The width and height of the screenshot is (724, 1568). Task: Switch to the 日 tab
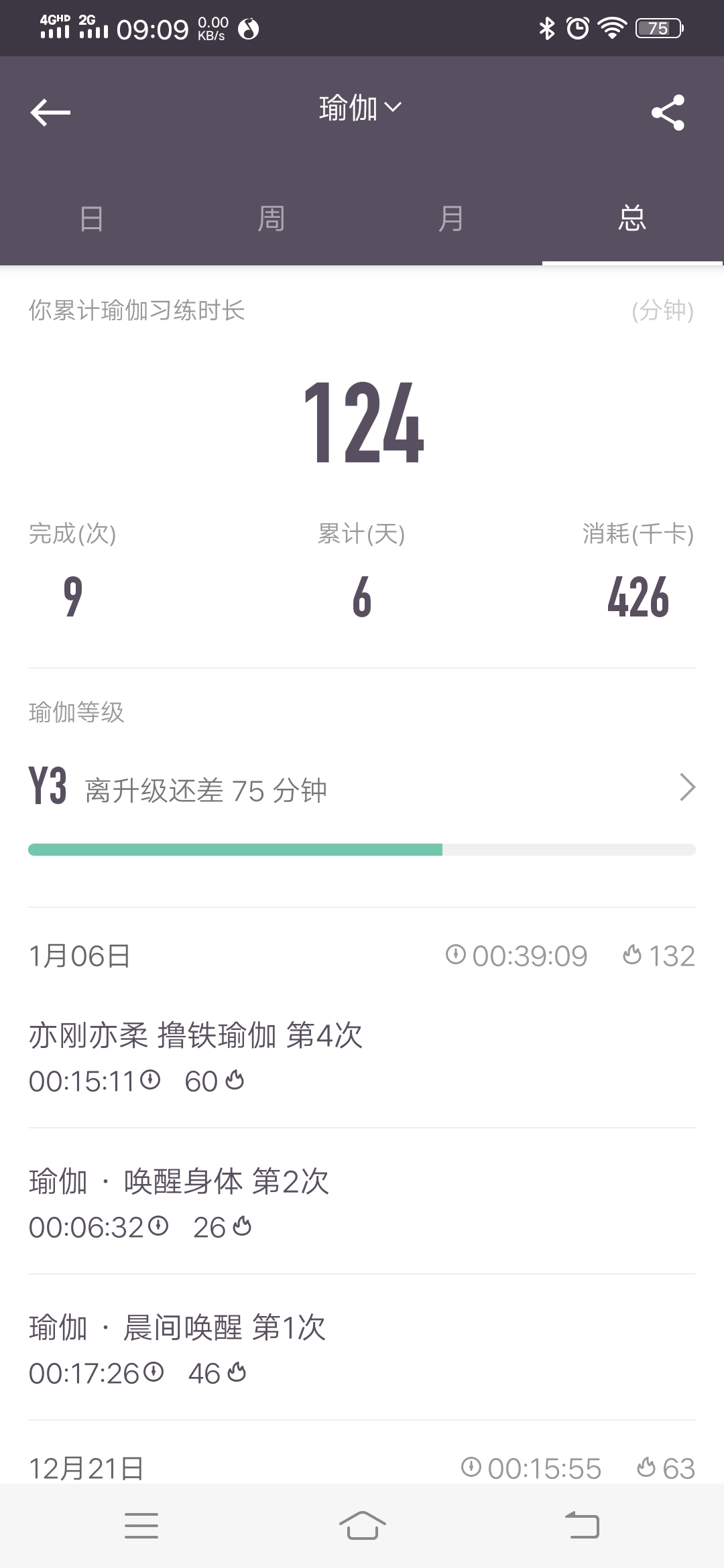[91, 218]
